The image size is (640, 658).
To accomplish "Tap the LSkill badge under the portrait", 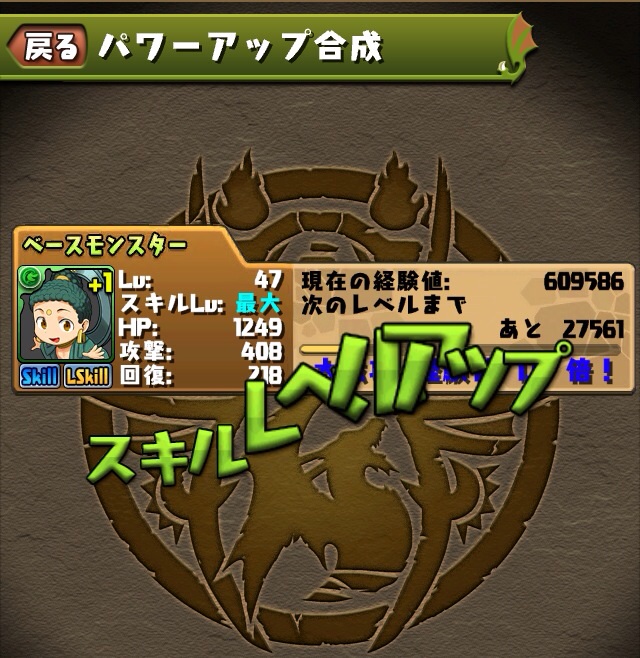I will click(88, 377).
